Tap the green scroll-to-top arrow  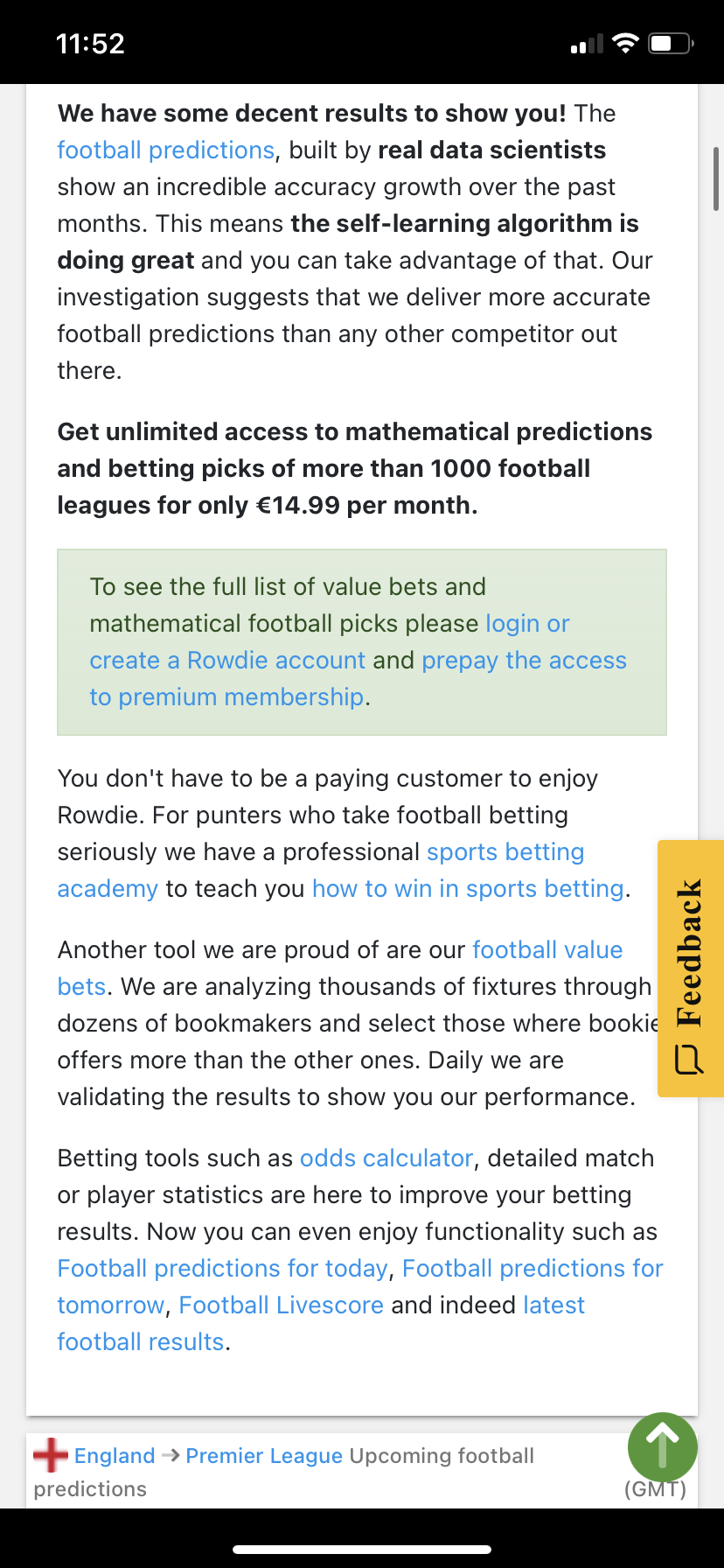(662, 1447)
